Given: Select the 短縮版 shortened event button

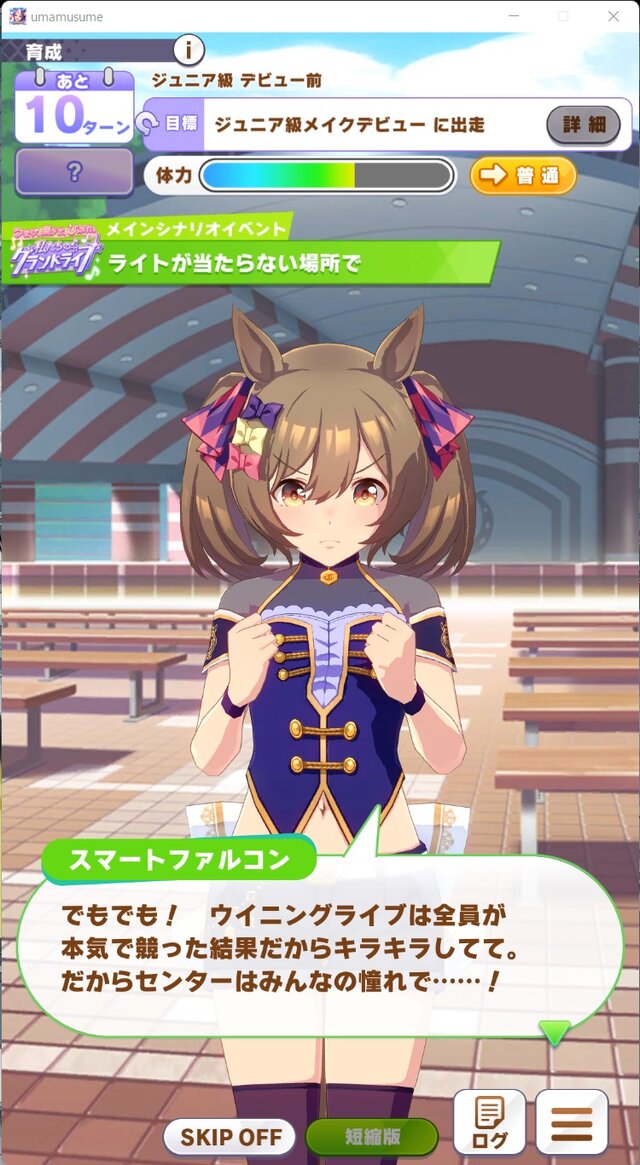Looking at the screenshot, I should (372, 1137).
